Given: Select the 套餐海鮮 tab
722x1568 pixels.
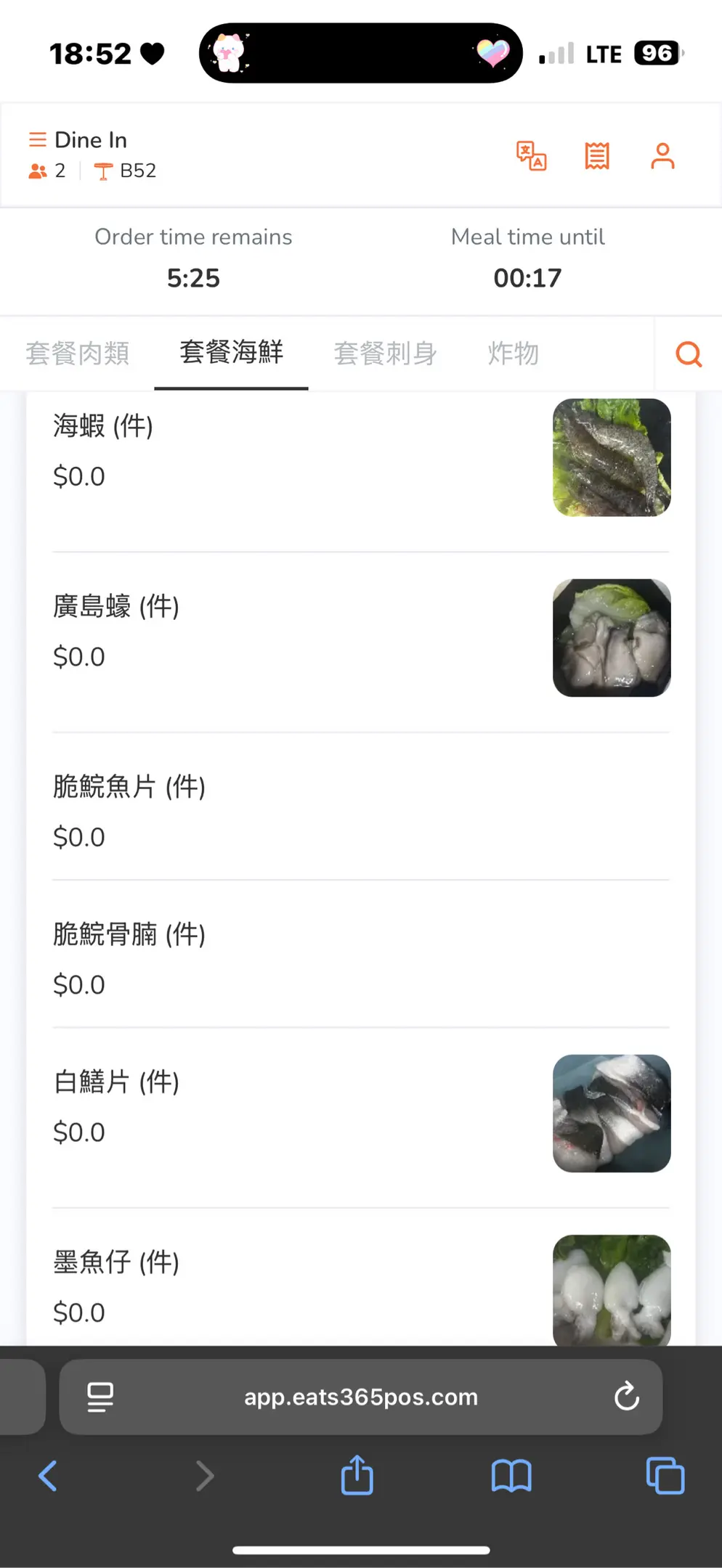Looking at the screenshot, I should [231, 353].
